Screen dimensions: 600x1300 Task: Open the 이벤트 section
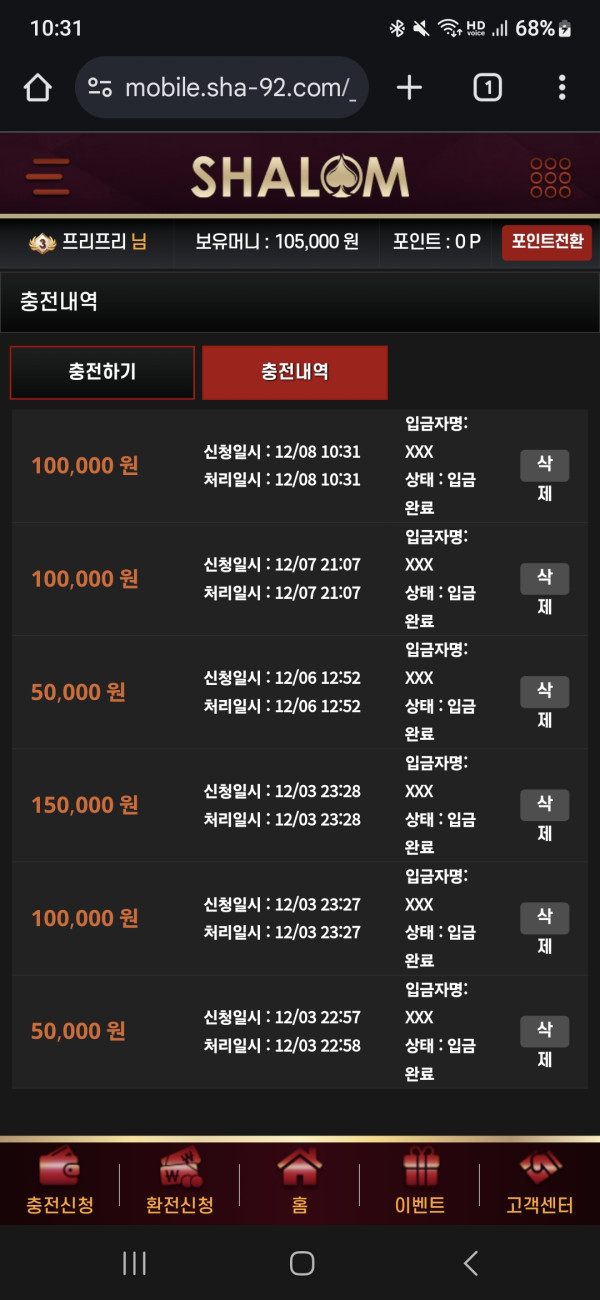(x=420, y=1183)
